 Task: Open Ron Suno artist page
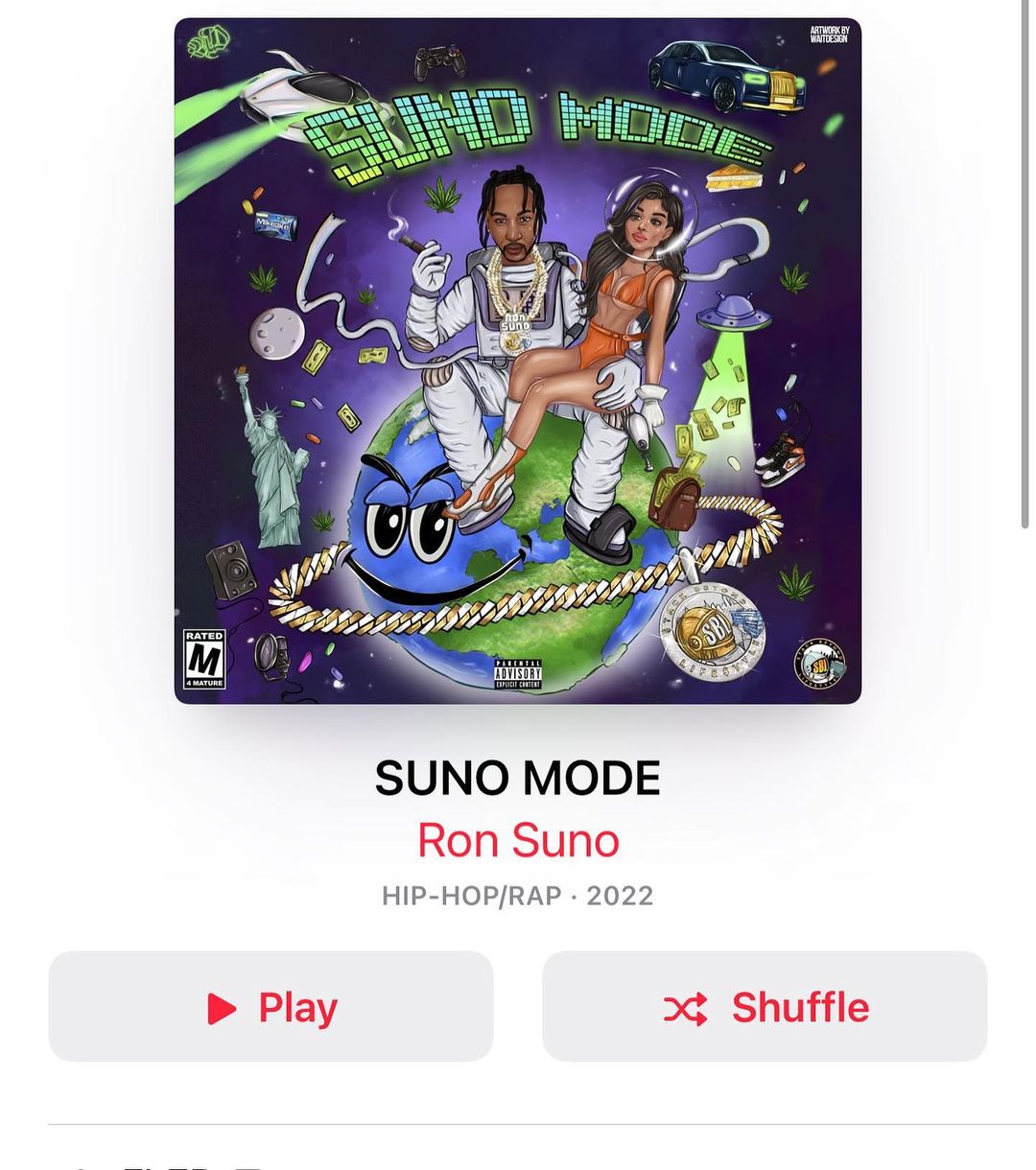518,841
